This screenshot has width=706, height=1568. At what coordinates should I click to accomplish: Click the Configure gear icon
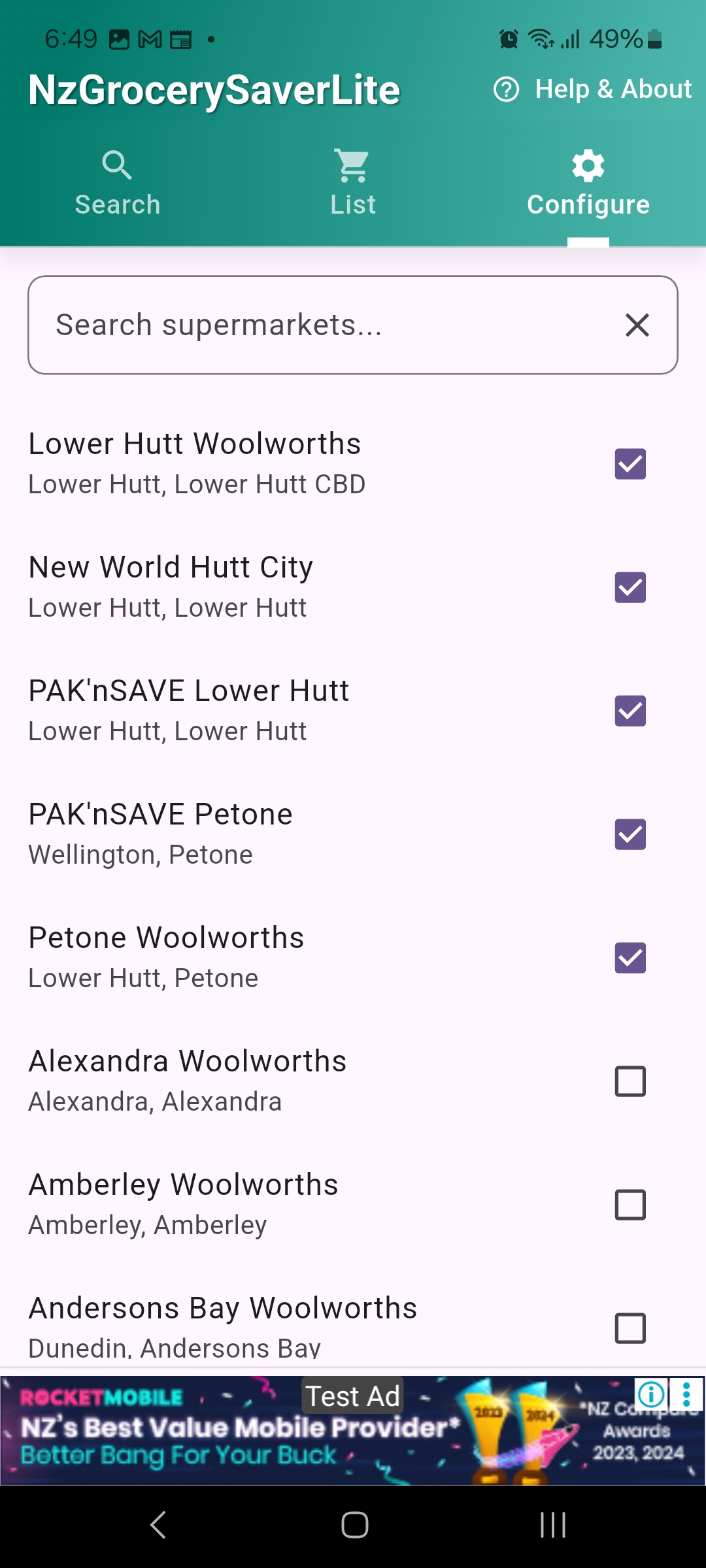587,164
